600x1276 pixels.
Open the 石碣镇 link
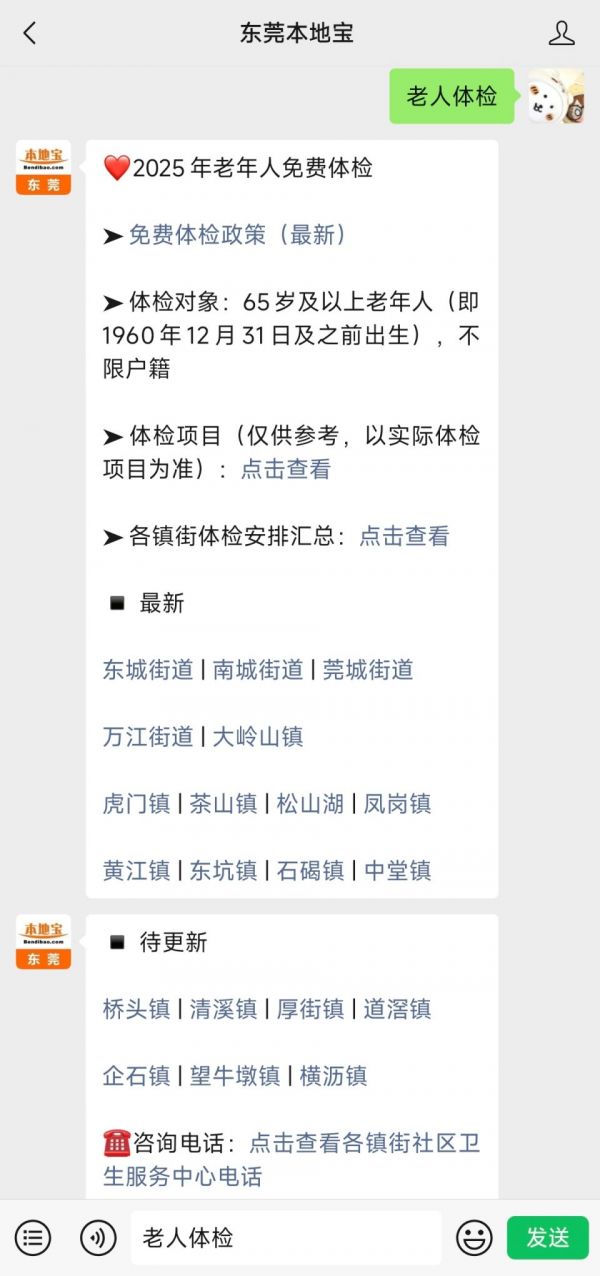(x=310, y=871)
